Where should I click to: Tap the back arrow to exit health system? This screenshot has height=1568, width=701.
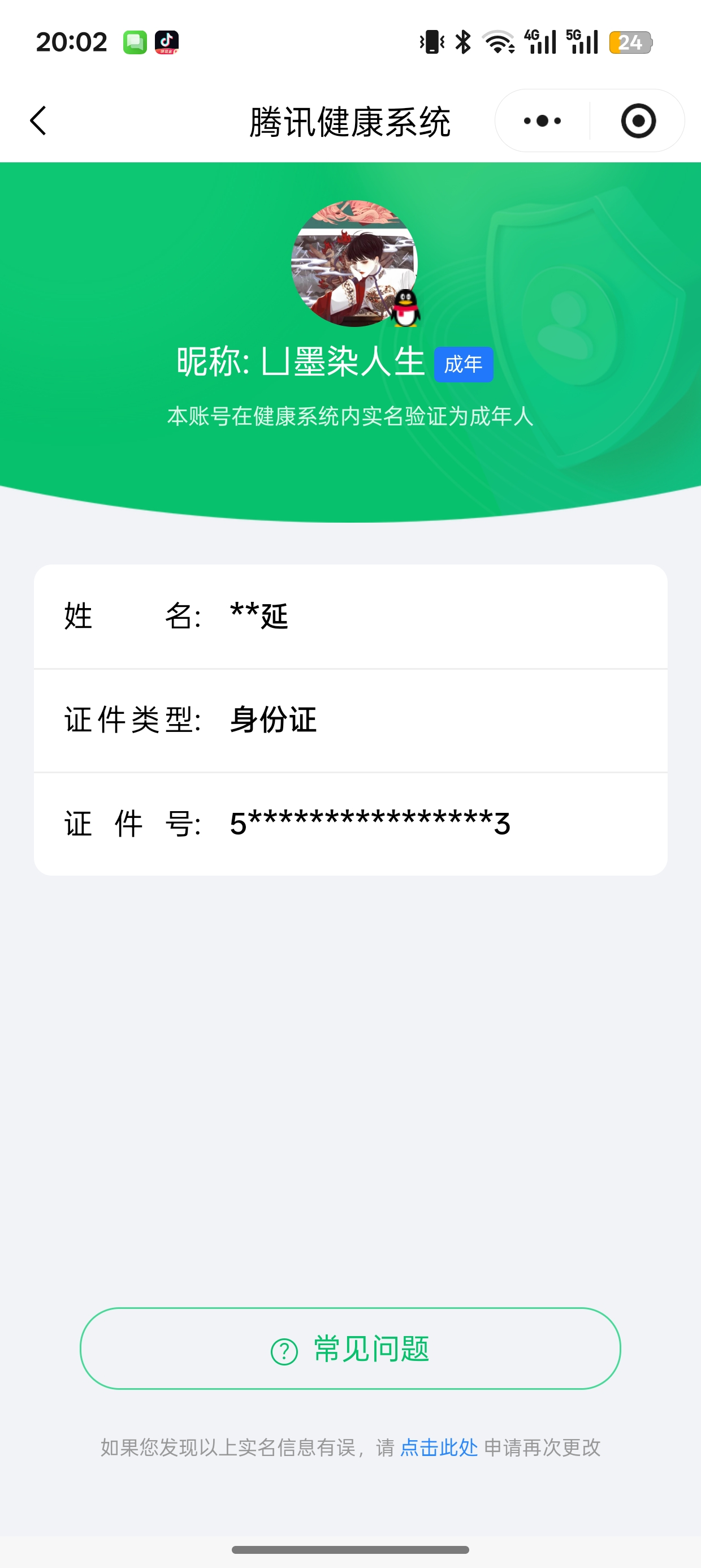pyautogui.click(x=38, y=120)
